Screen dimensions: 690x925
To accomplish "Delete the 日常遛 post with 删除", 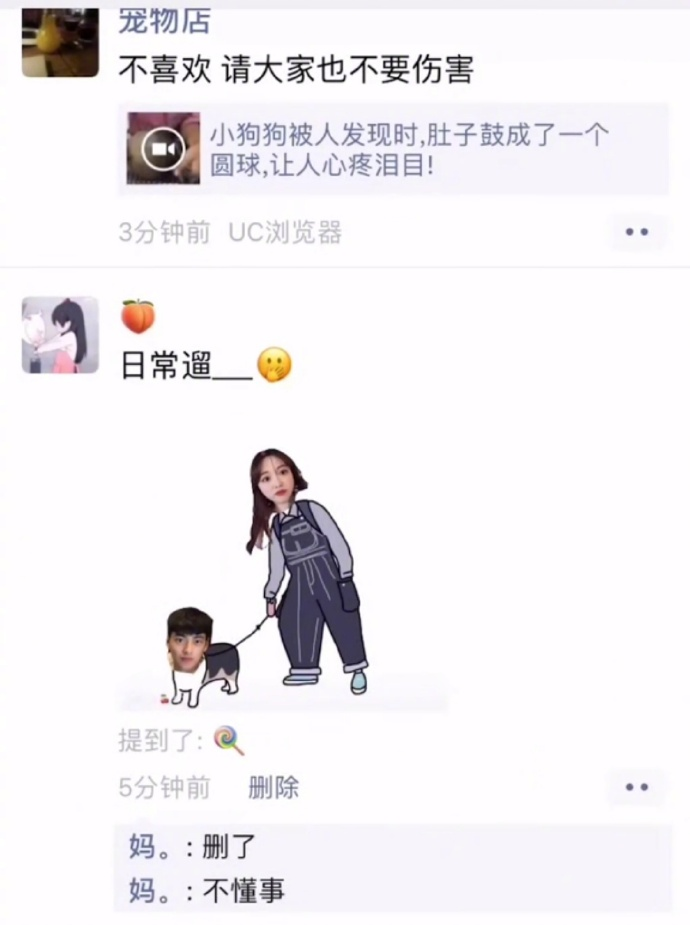I will coord(273,787).
